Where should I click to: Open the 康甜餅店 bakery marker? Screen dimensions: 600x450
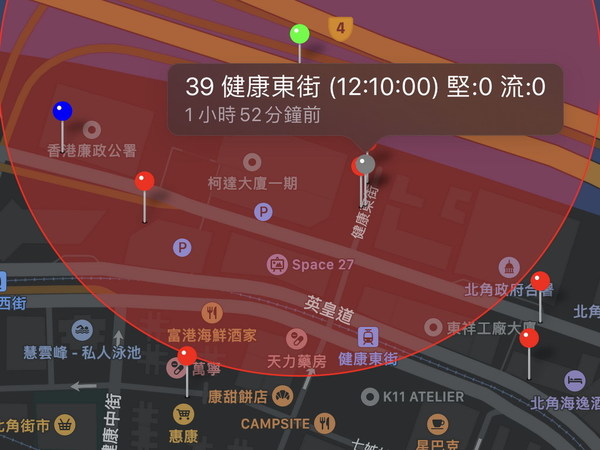pos(282,396)
